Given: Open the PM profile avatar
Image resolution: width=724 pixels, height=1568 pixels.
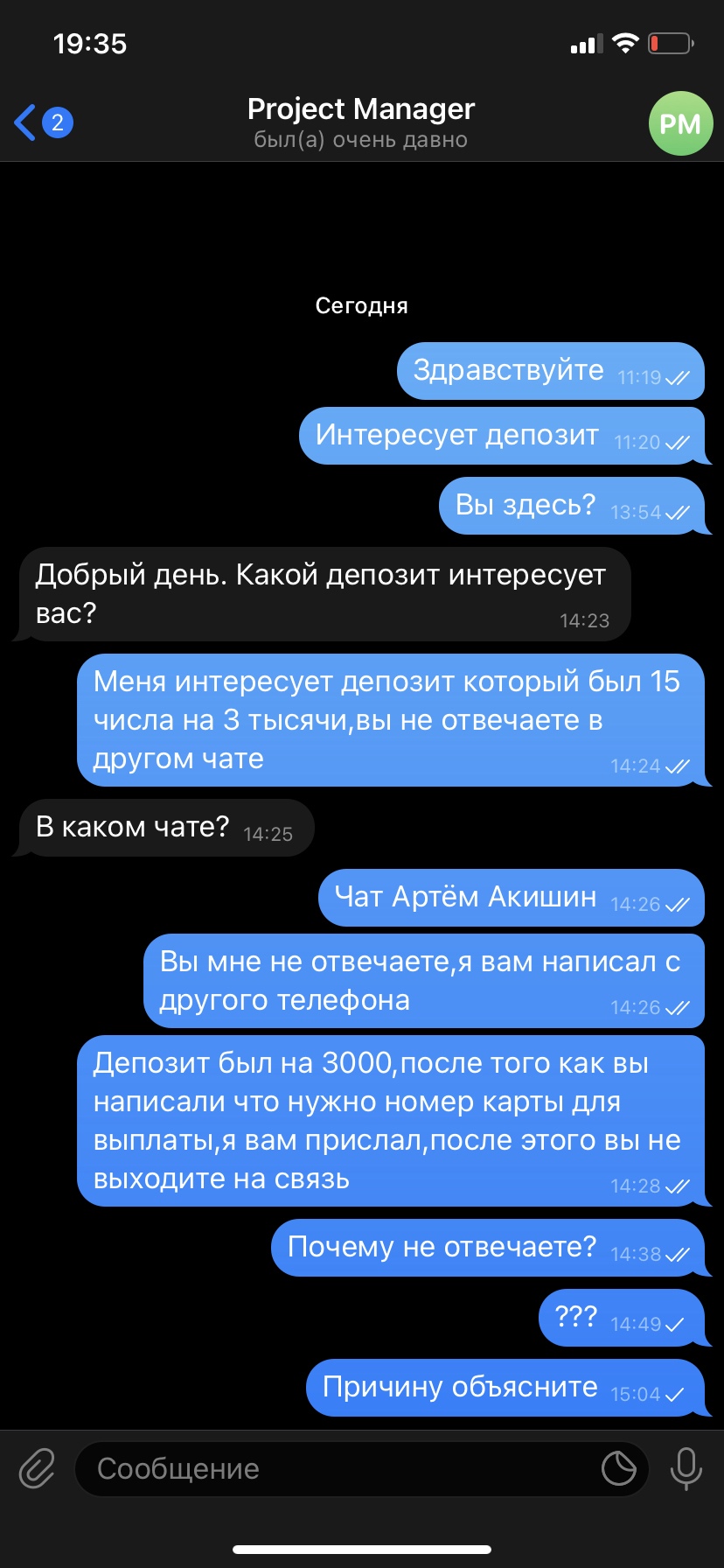Looking at the screenshot, I should [680, 123].
